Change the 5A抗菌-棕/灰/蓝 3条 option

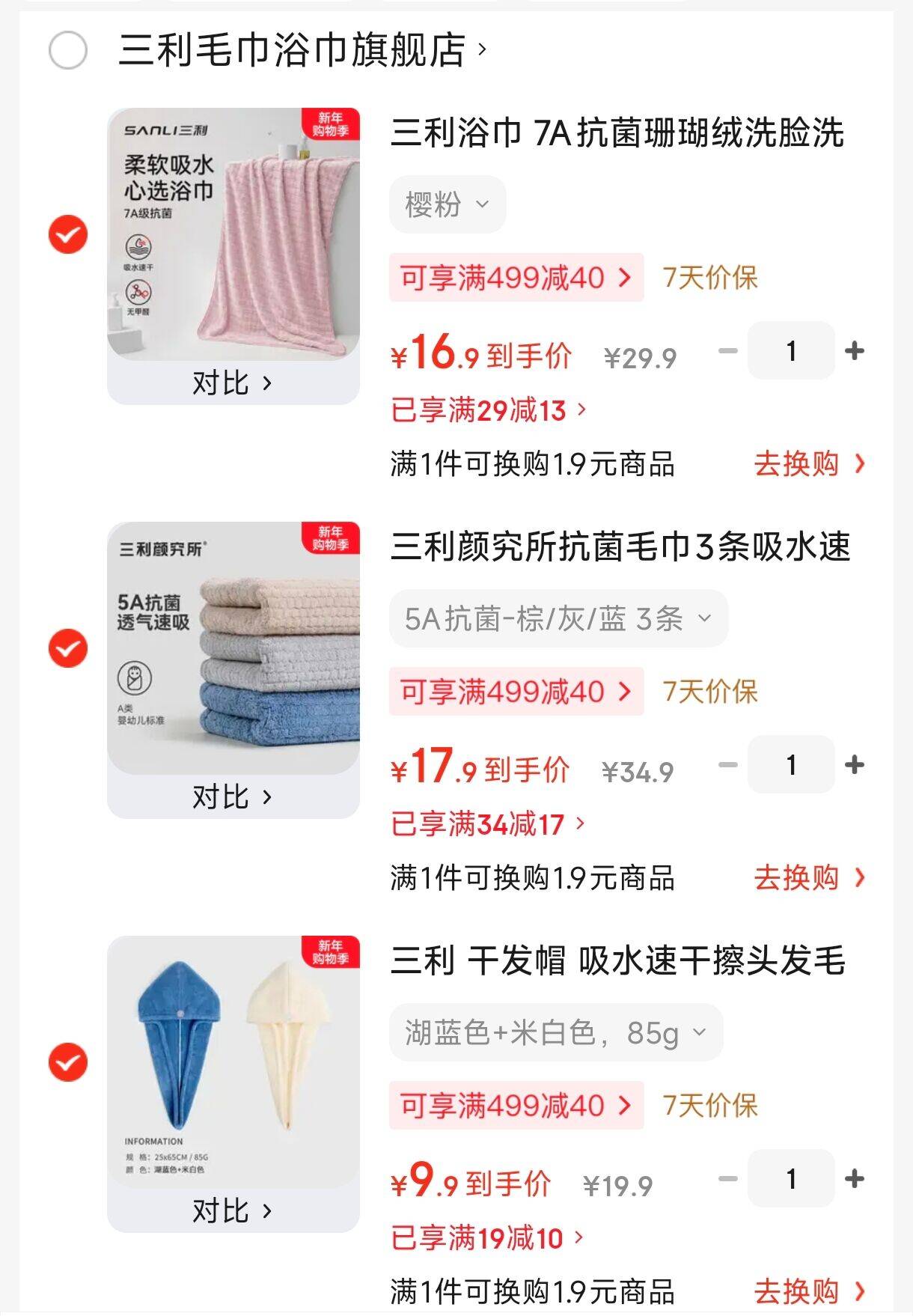pyautogui.click(x=558, y=618)
